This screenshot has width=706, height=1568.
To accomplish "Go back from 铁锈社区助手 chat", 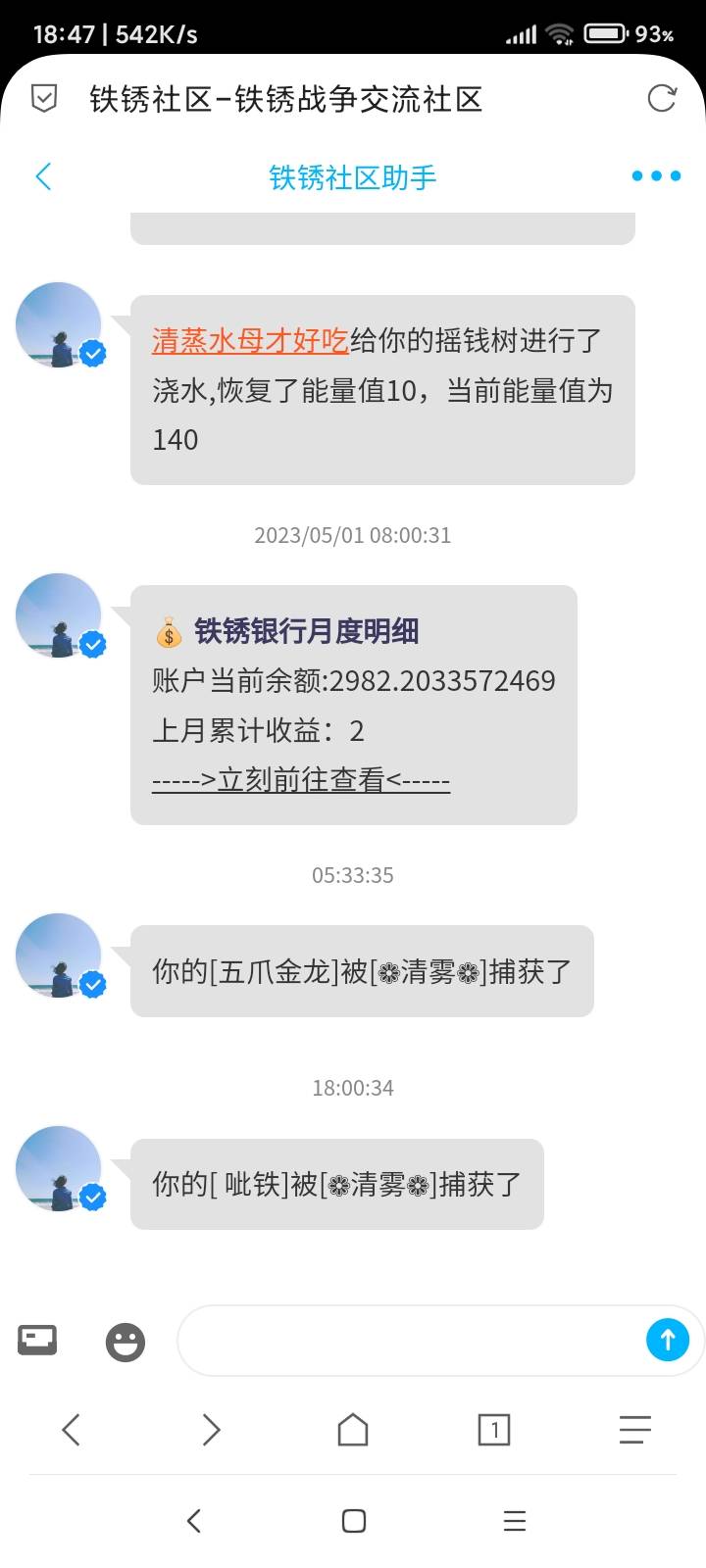I will pos(43,177).
